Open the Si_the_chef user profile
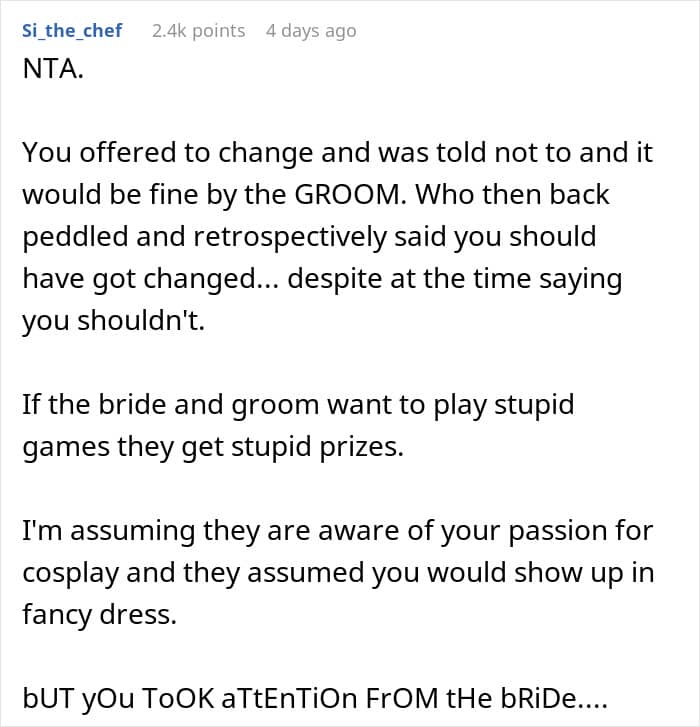Screen dimensions: 700x727 point(72,31)
